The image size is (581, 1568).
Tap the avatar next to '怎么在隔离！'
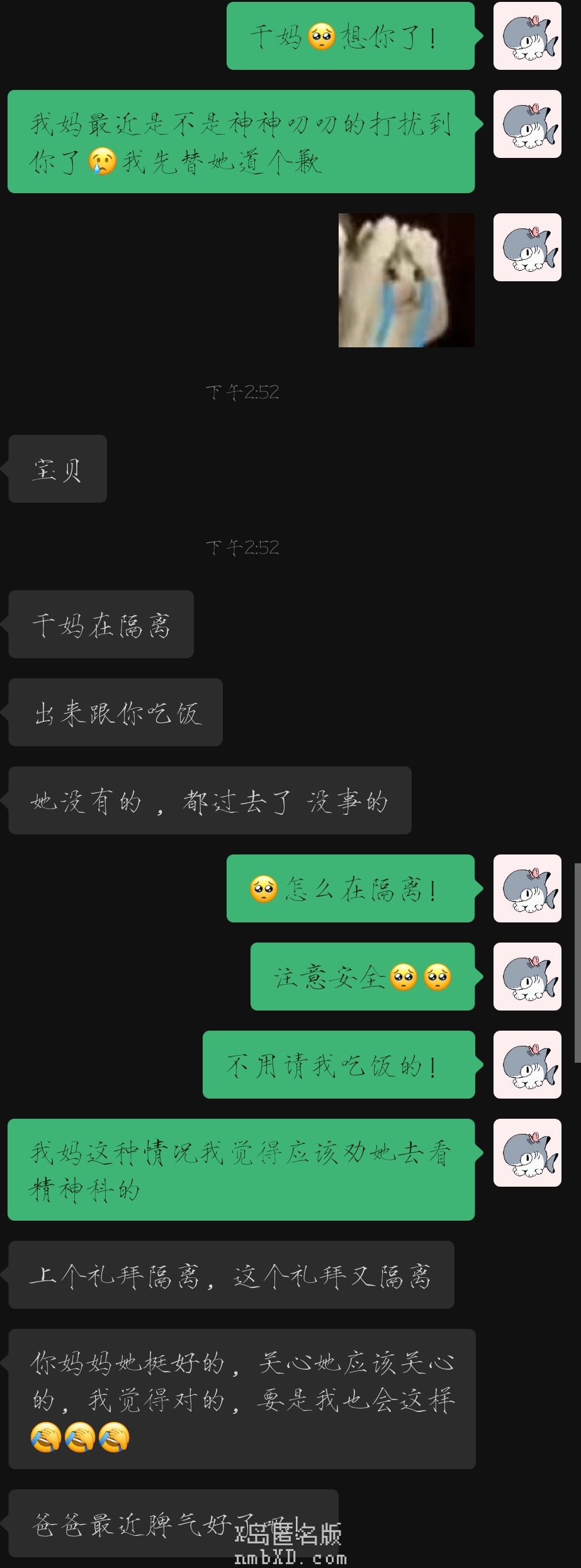point(527,888)
